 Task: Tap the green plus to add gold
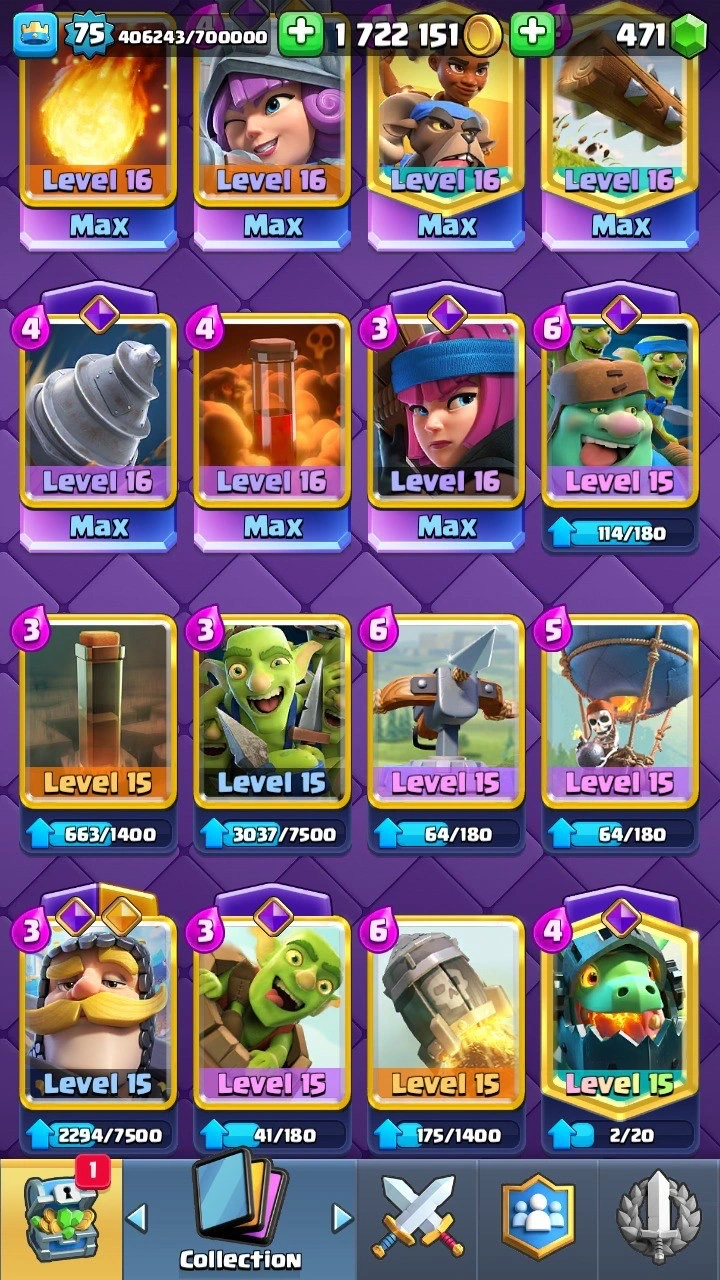[300, 36]
